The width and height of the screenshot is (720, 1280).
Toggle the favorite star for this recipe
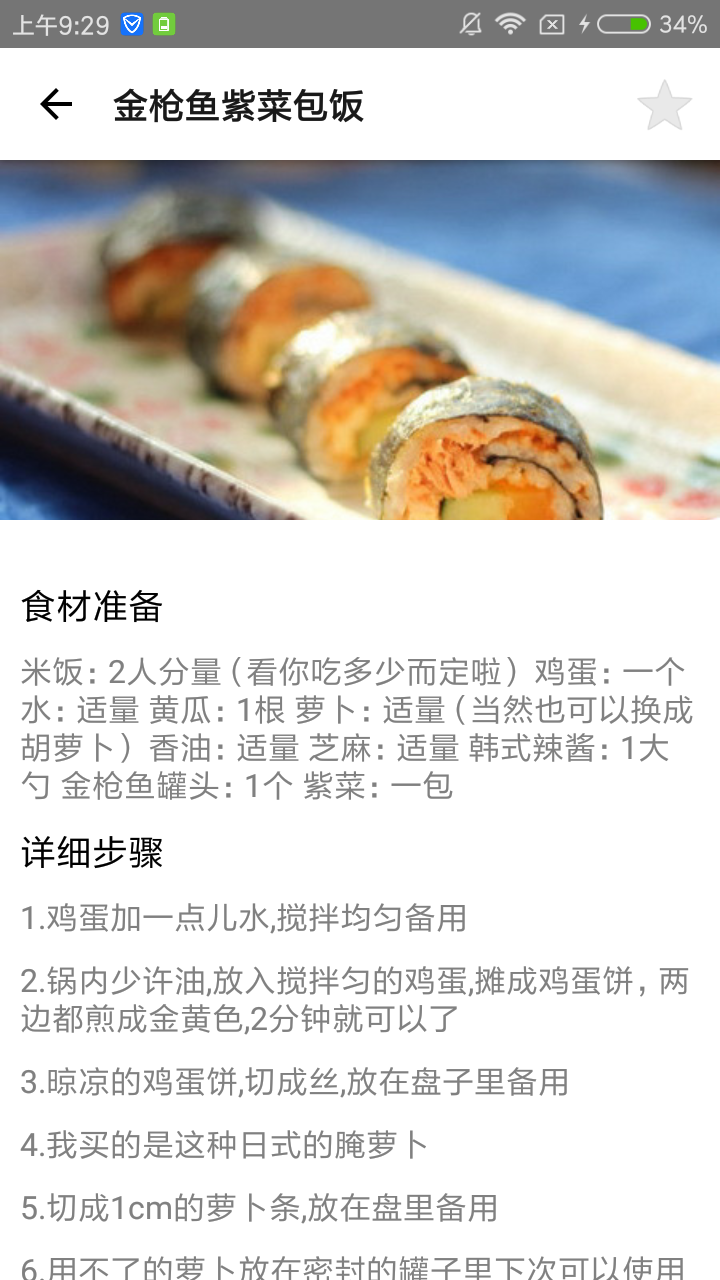665,103
